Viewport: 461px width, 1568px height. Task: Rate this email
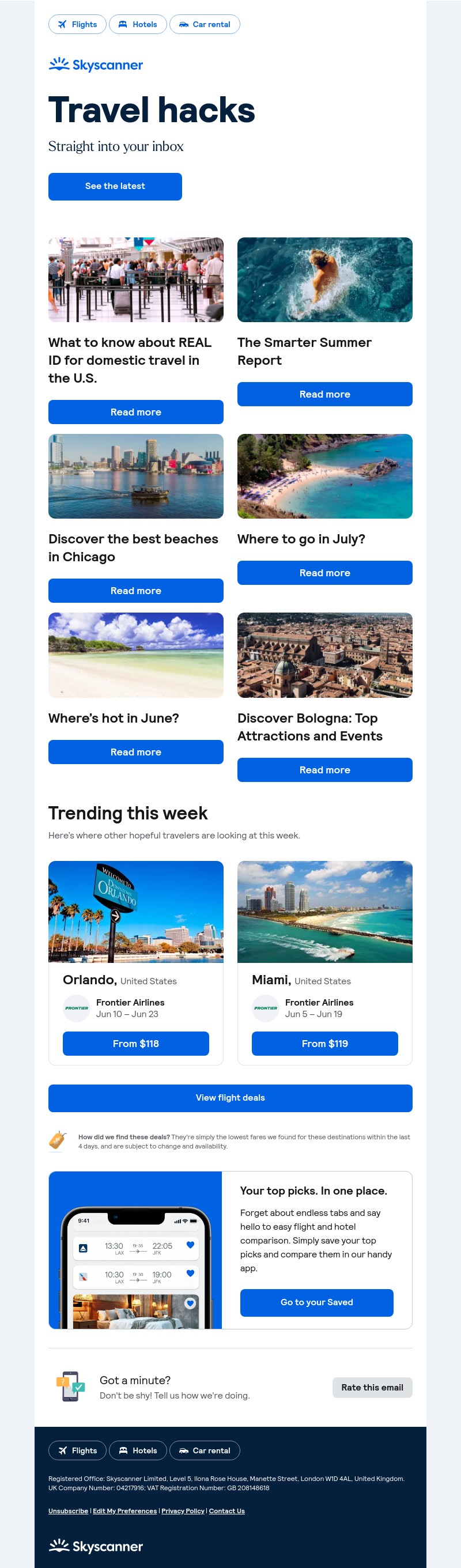[x=372, y=1387]
